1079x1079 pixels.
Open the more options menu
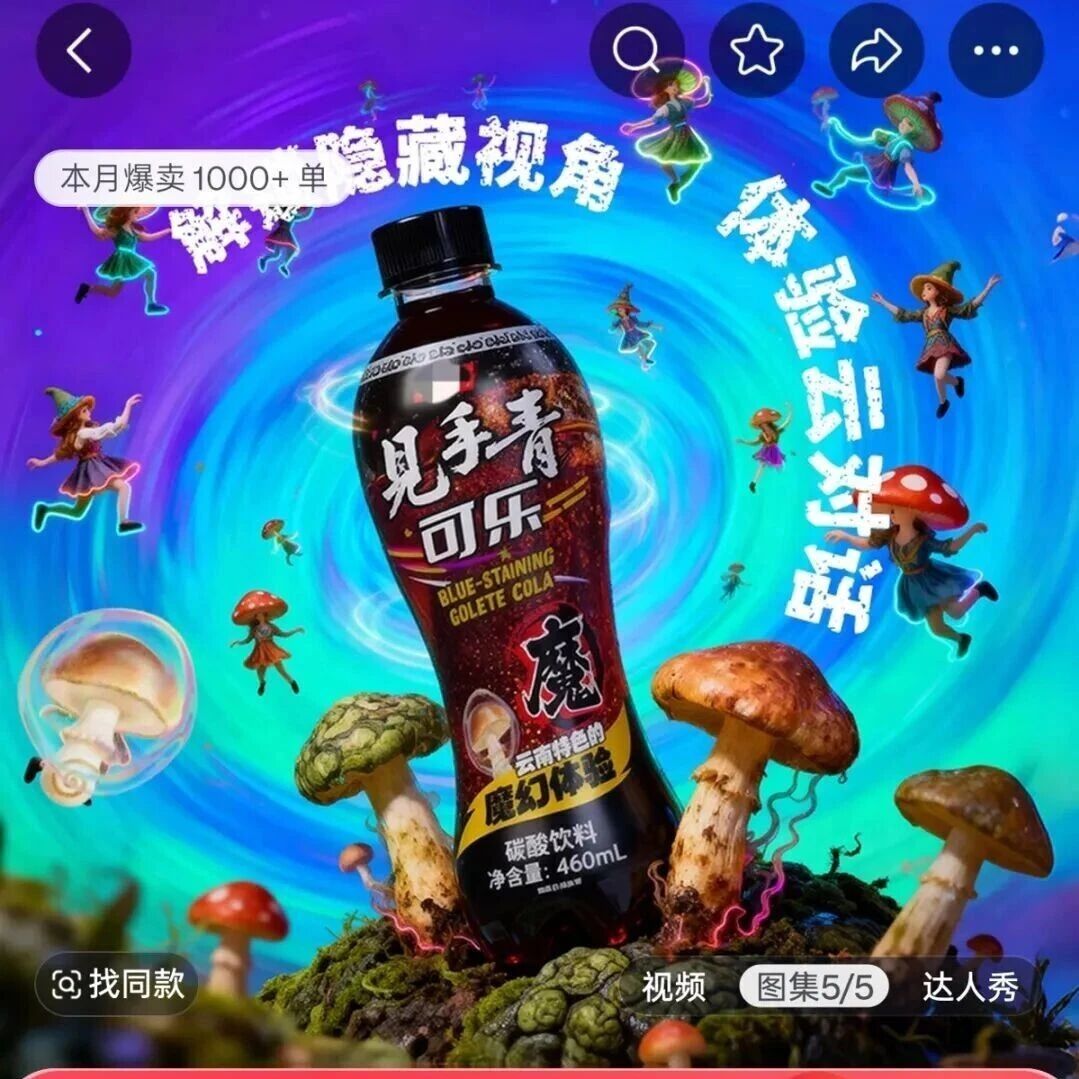[995, 51]
